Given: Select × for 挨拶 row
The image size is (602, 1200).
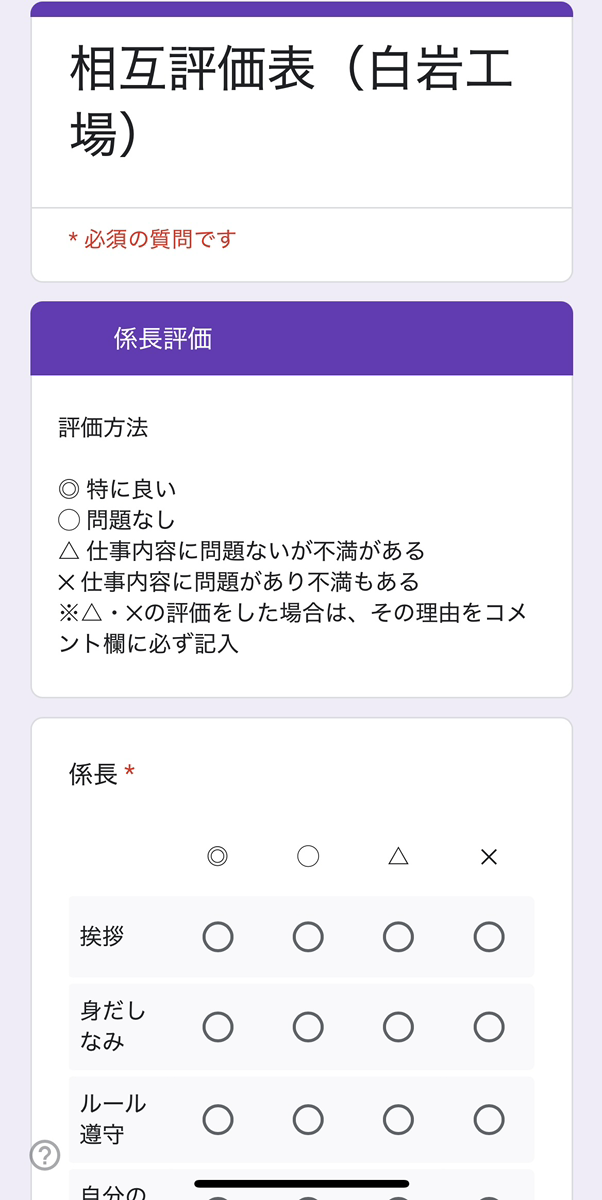Looking at the screenshot, I should pos(489,937).
